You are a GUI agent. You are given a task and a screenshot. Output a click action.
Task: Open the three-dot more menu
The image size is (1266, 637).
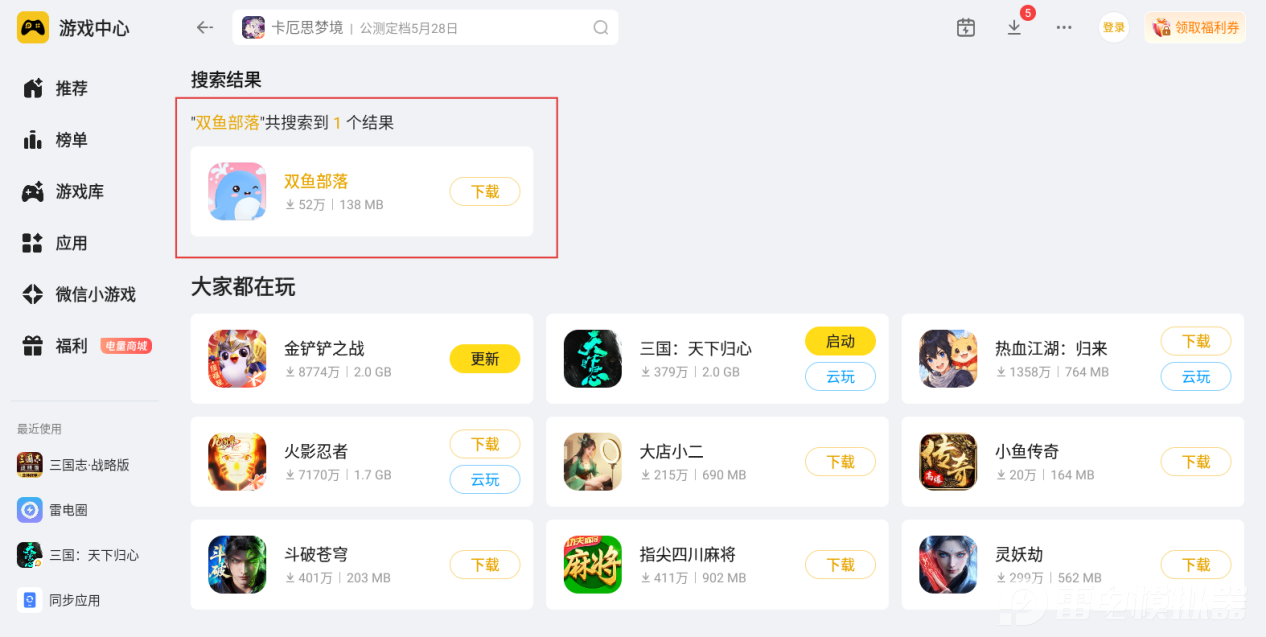tap(1064, 28)
